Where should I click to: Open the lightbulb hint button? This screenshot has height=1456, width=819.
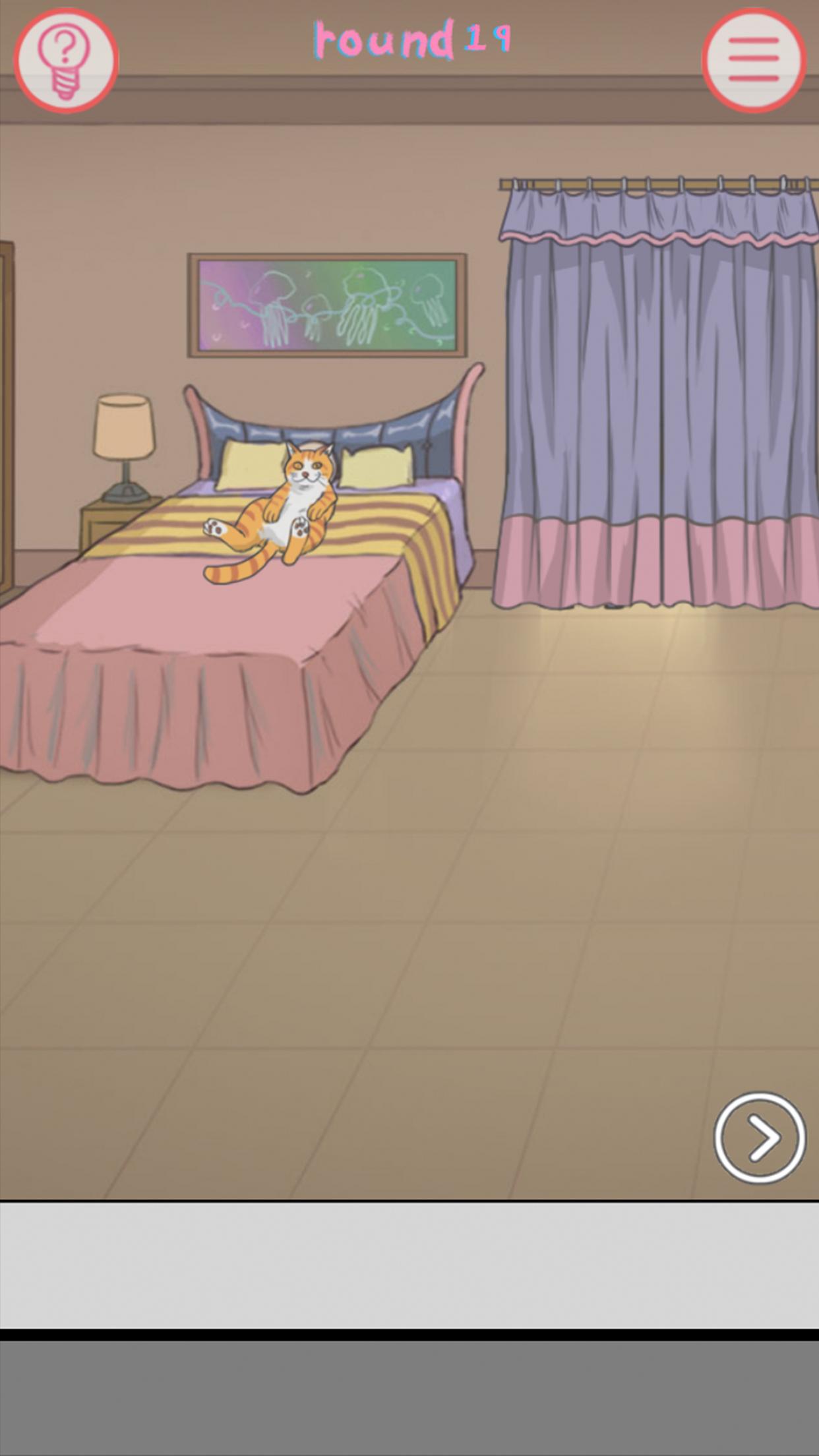click(66, 61)
